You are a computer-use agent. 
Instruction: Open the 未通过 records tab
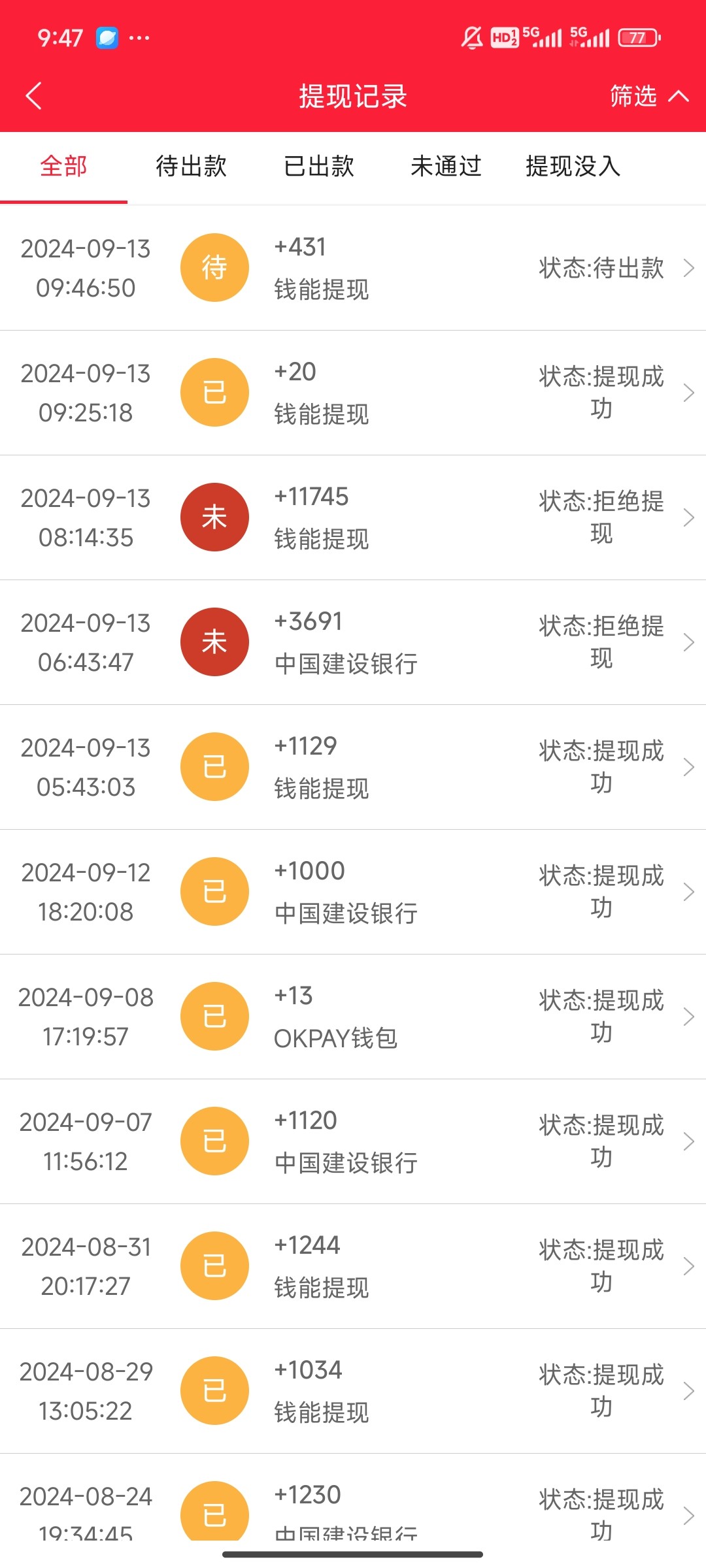click(x=446, y=167)
